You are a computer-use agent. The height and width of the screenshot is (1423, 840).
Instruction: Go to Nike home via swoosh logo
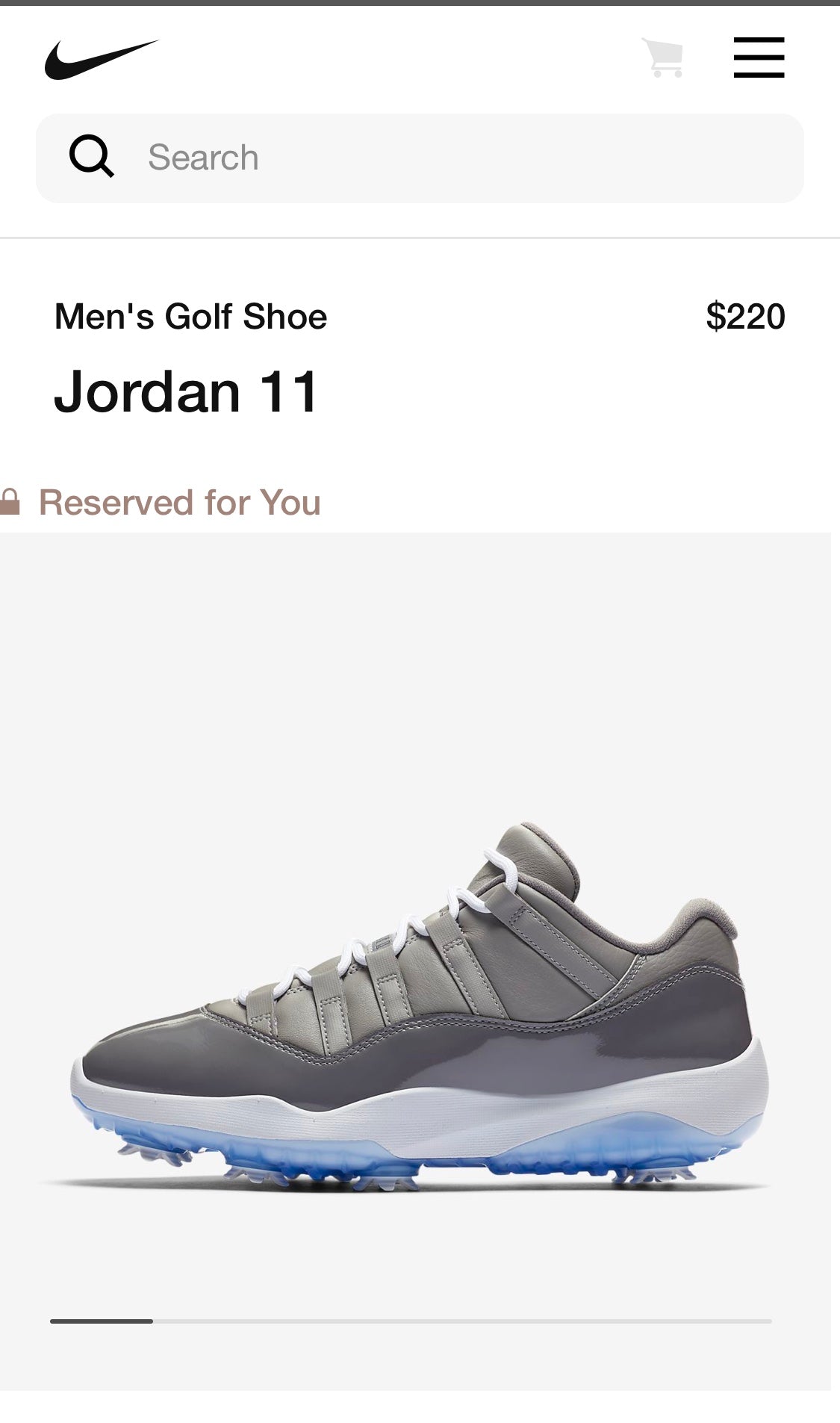(x=102, y=59)
